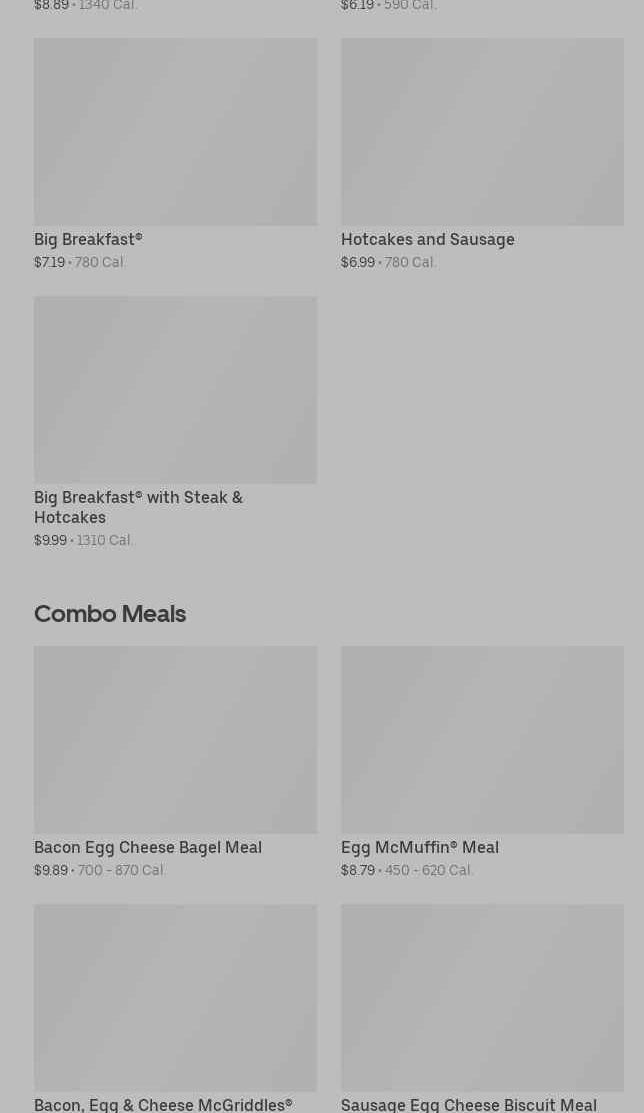The height and width of the screenshot is (1113, 644).
Task: Open the Egg McMuffin Meal
Action: 482,762
